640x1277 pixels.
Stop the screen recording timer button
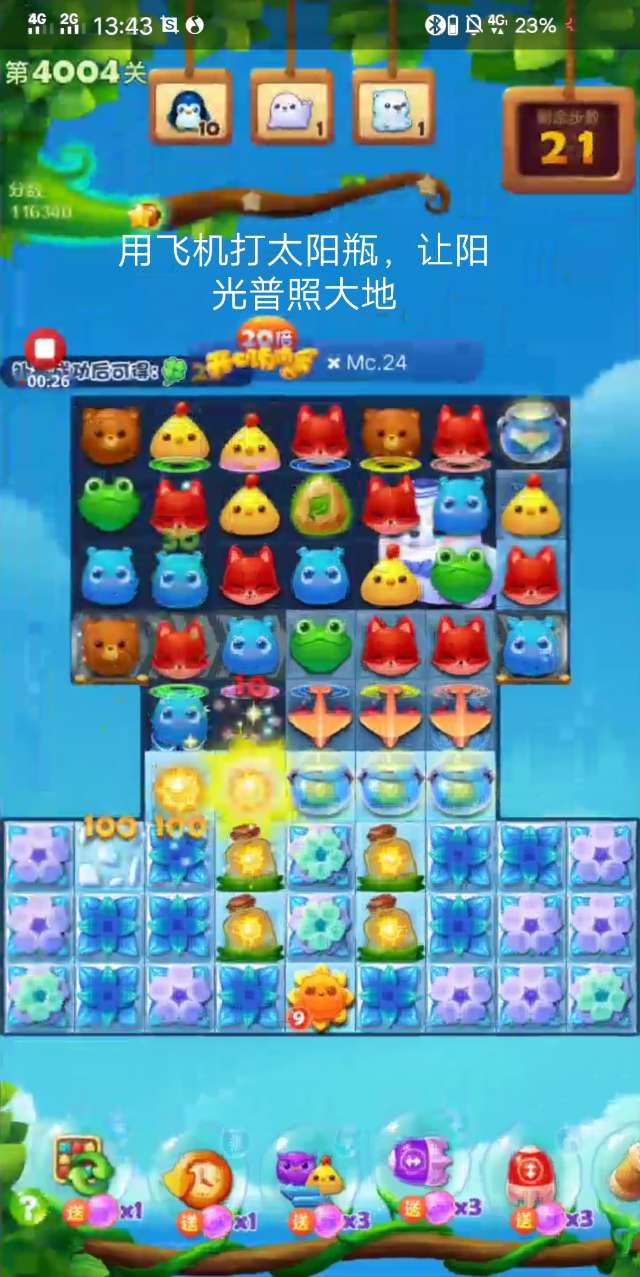click(x=45, y=350)
